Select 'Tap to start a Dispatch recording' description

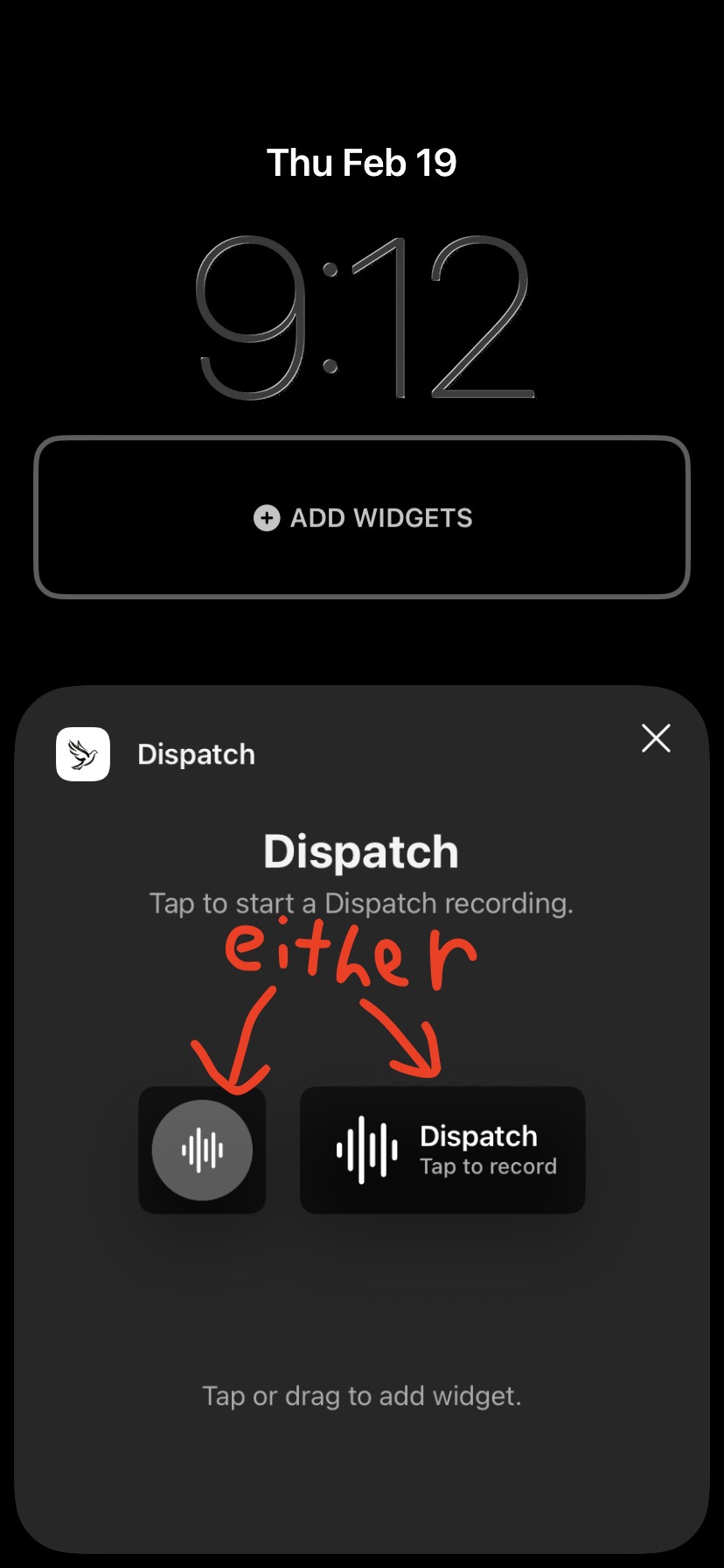[x=362, y=903]
